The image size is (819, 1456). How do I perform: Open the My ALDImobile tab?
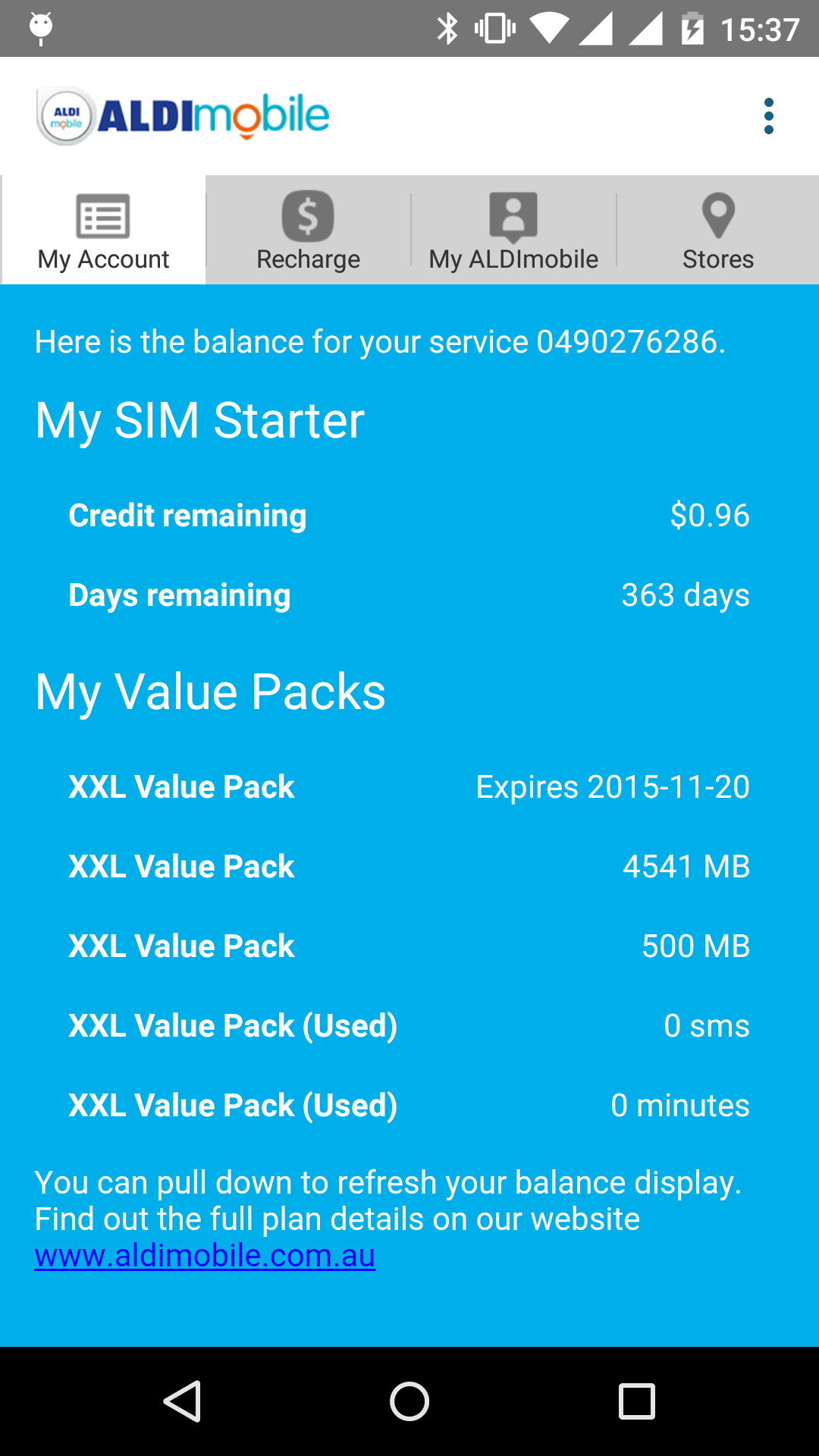pyautogui.click(x=513, y=231)
